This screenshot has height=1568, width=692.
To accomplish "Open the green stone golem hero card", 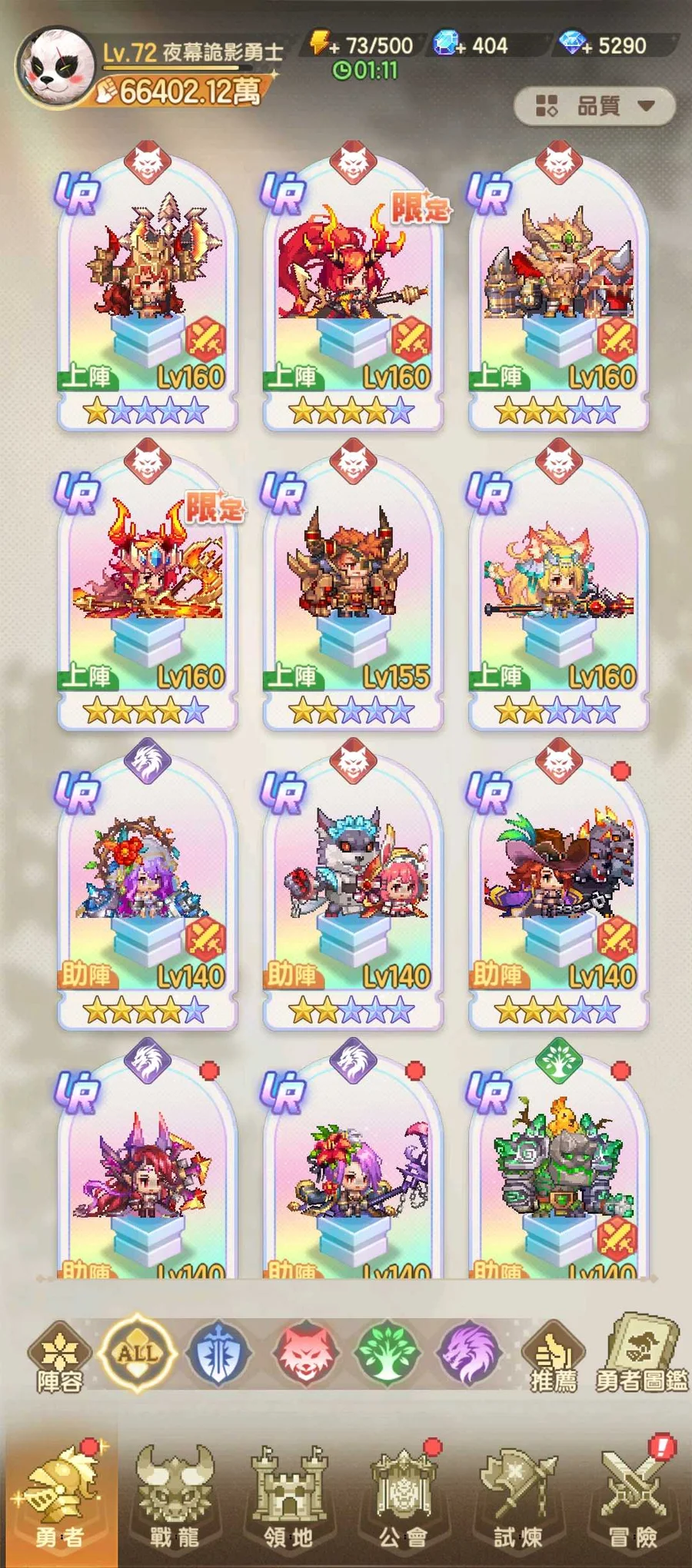I will coord(558,1168).
